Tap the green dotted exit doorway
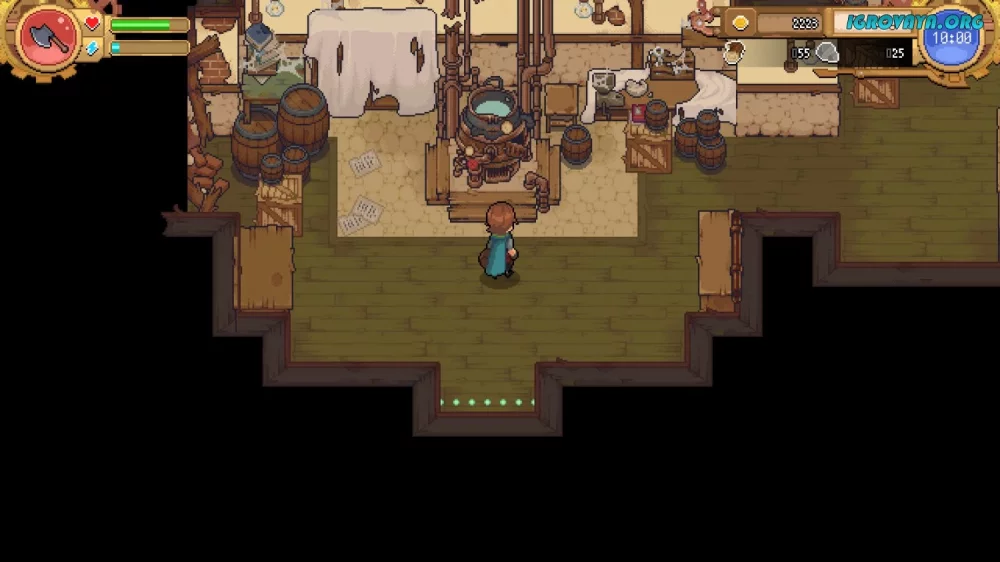This screenshot has width=1000, height=562. pos(487,403)
